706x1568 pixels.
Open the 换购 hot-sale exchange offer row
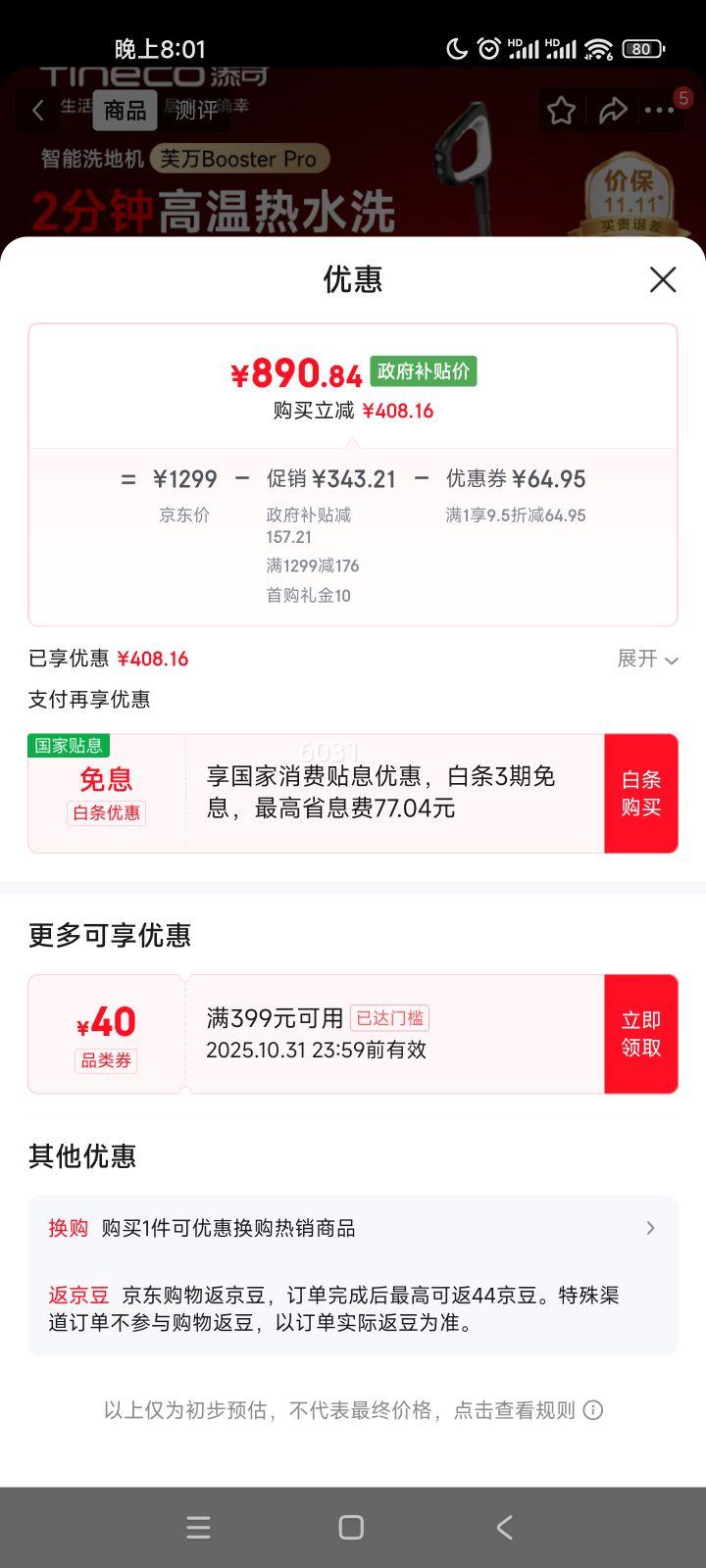coord(353,1228)
